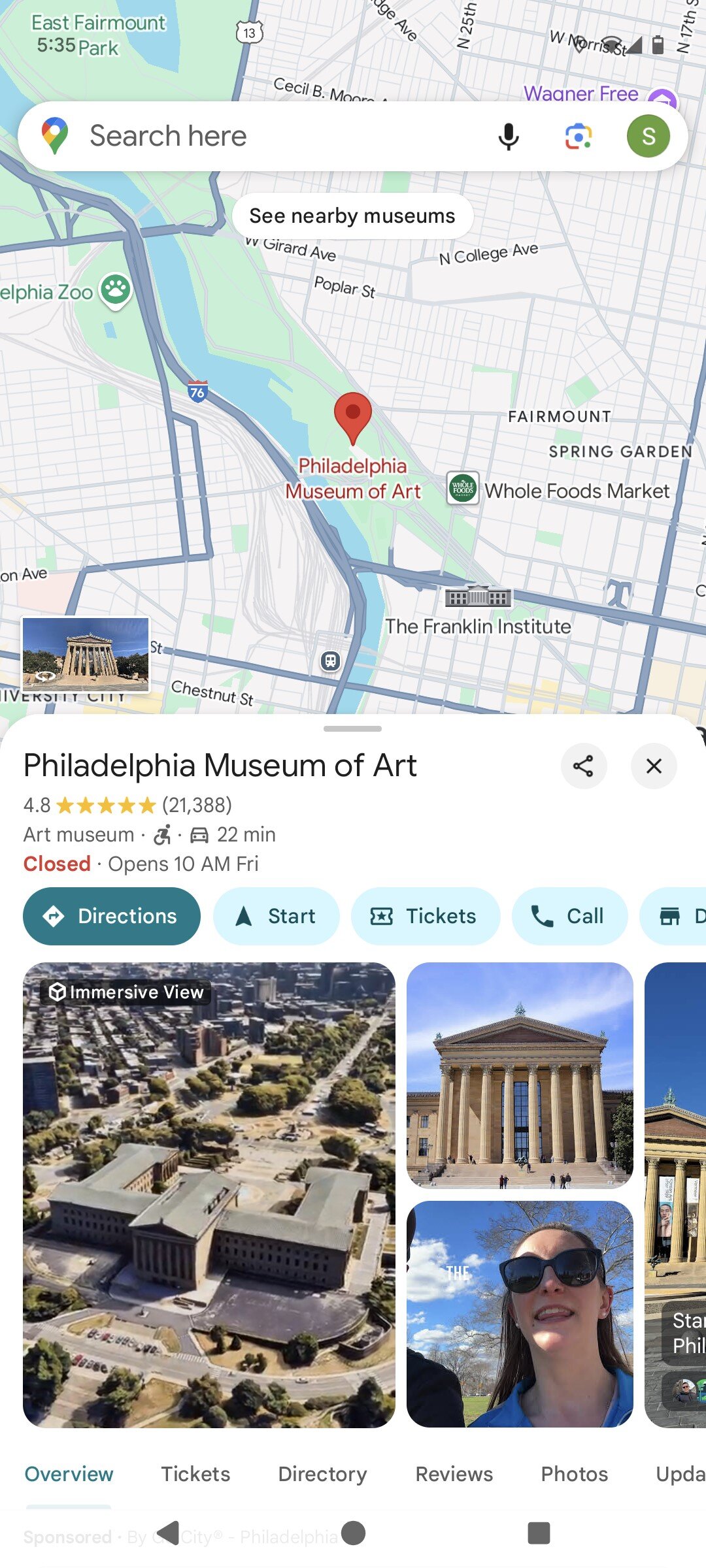The width and height of the screenshot is (706, 1568).
Task: Open the profile avatar marked S
Action: 648,135
